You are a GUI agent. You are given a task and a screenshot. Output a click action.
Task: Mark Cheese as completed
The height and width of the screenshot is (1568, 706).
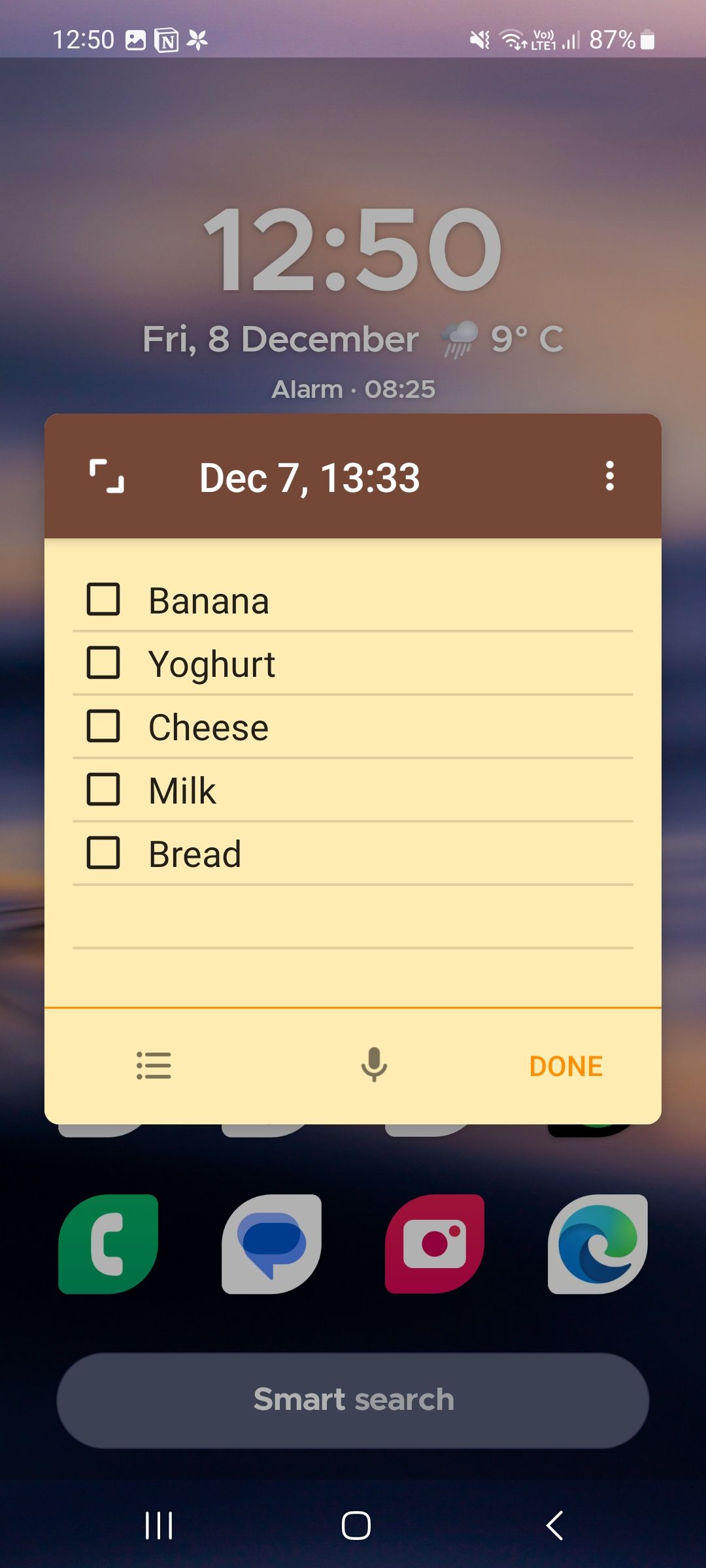pos(103,725)
